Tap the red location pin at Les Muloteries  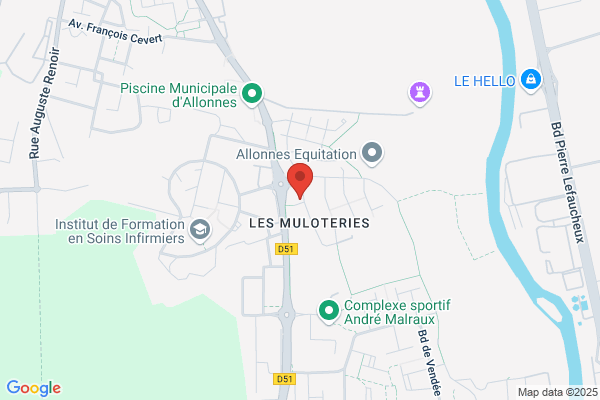click(x=300, y=180)
